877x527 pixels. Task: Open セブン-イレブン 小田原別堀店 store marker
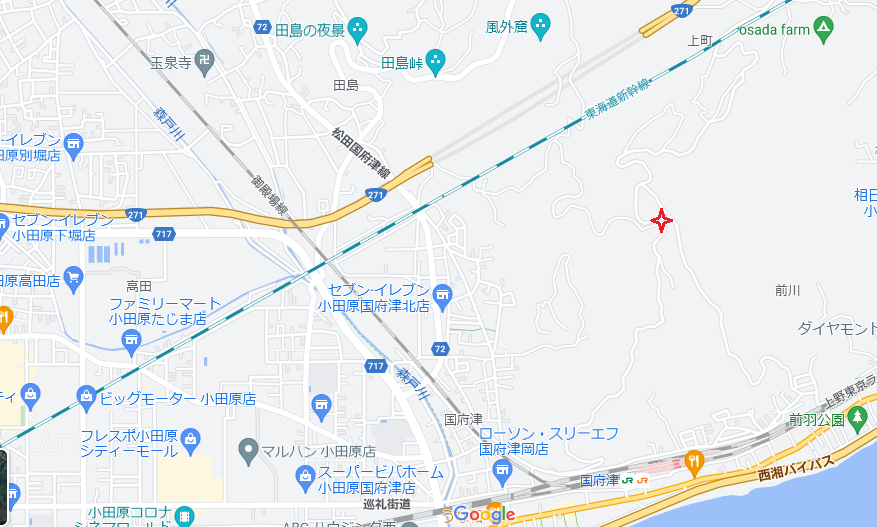click(x=72, y=149)
